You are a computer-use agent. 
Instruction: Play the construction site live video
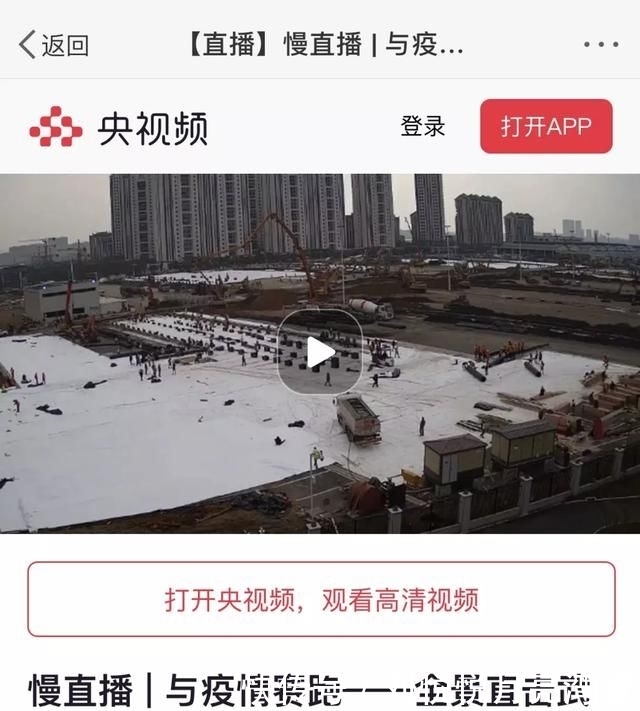point(320,352)
